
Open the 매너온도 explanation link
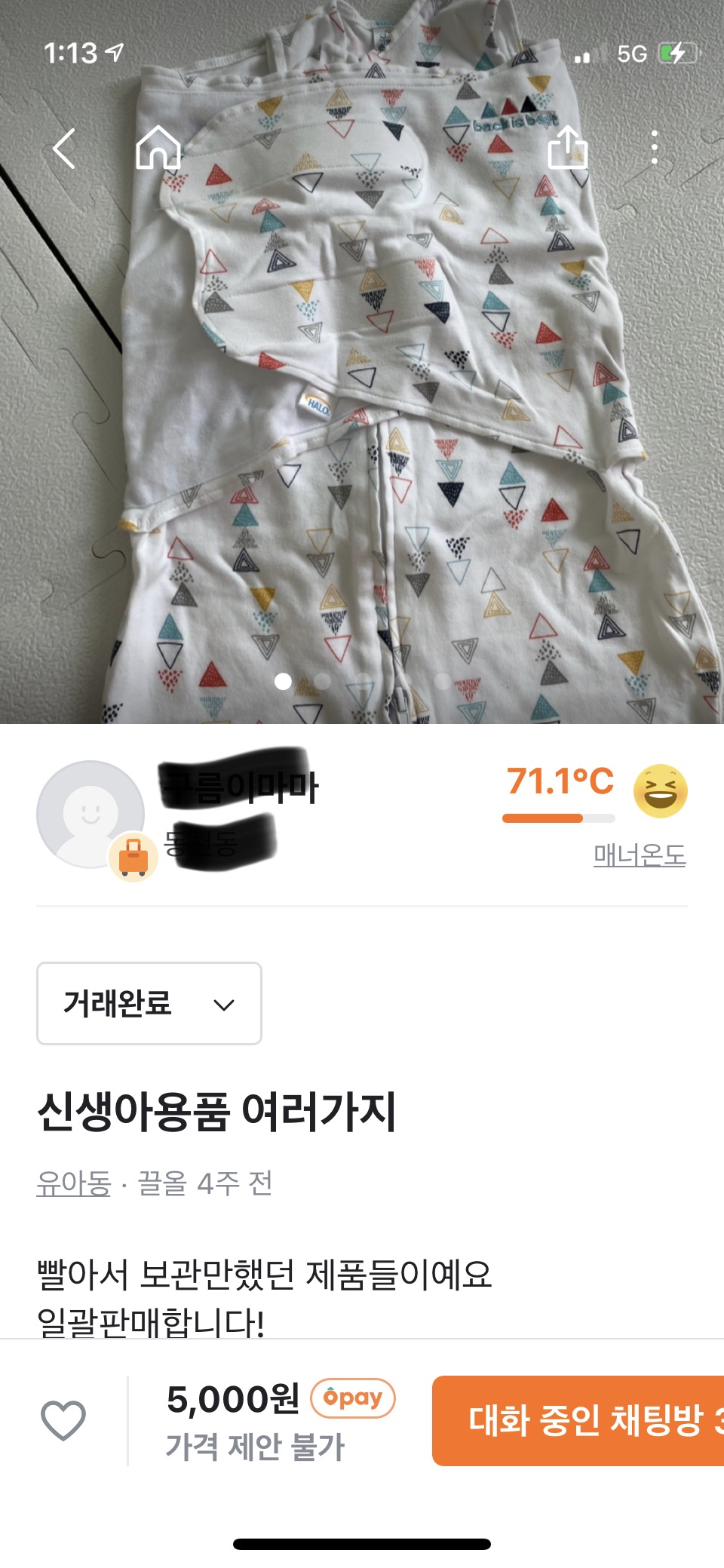(640, 855)
